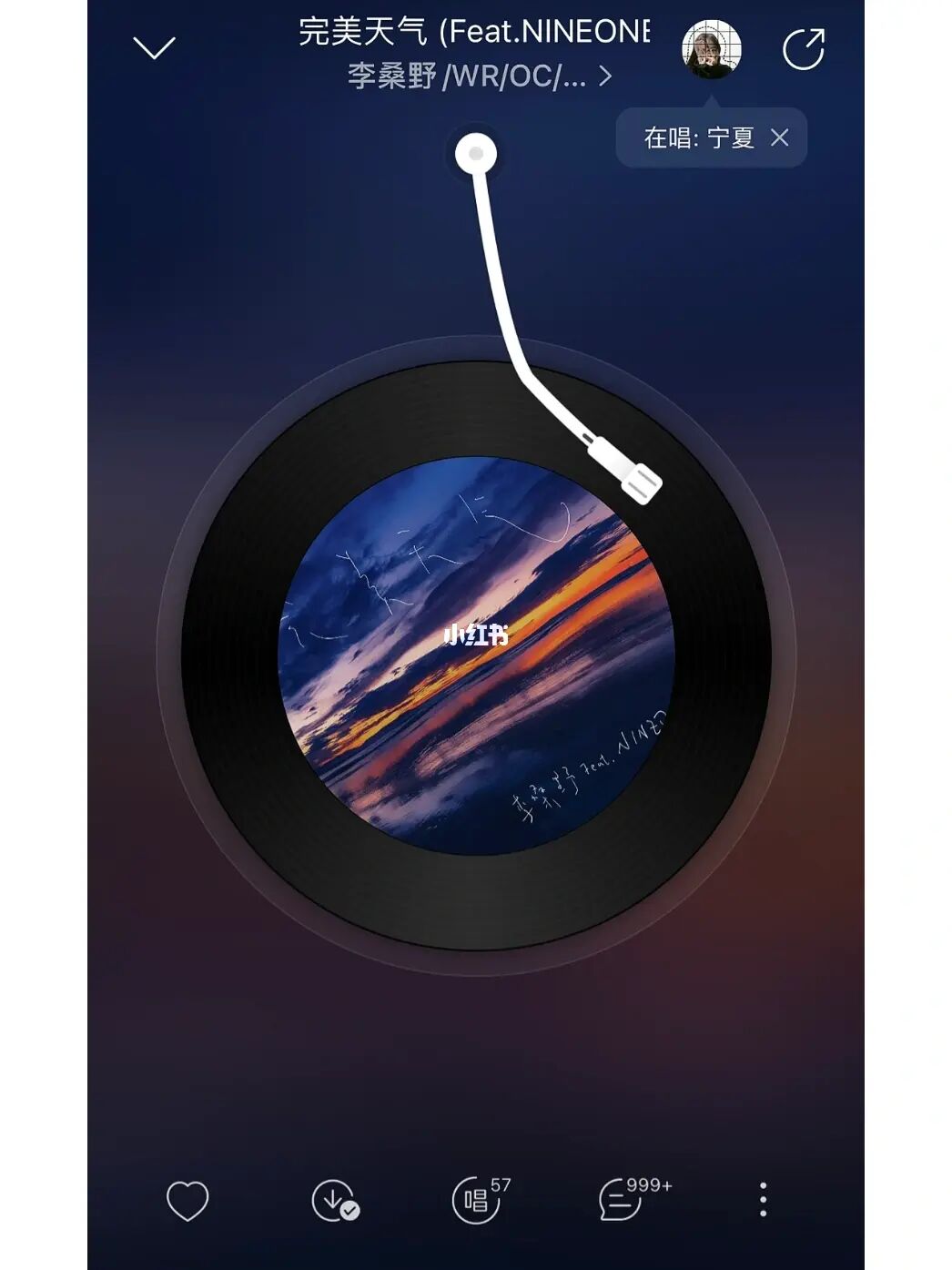Open the downloaded song icon
Screen dimensions: 952x1270
334,1200
